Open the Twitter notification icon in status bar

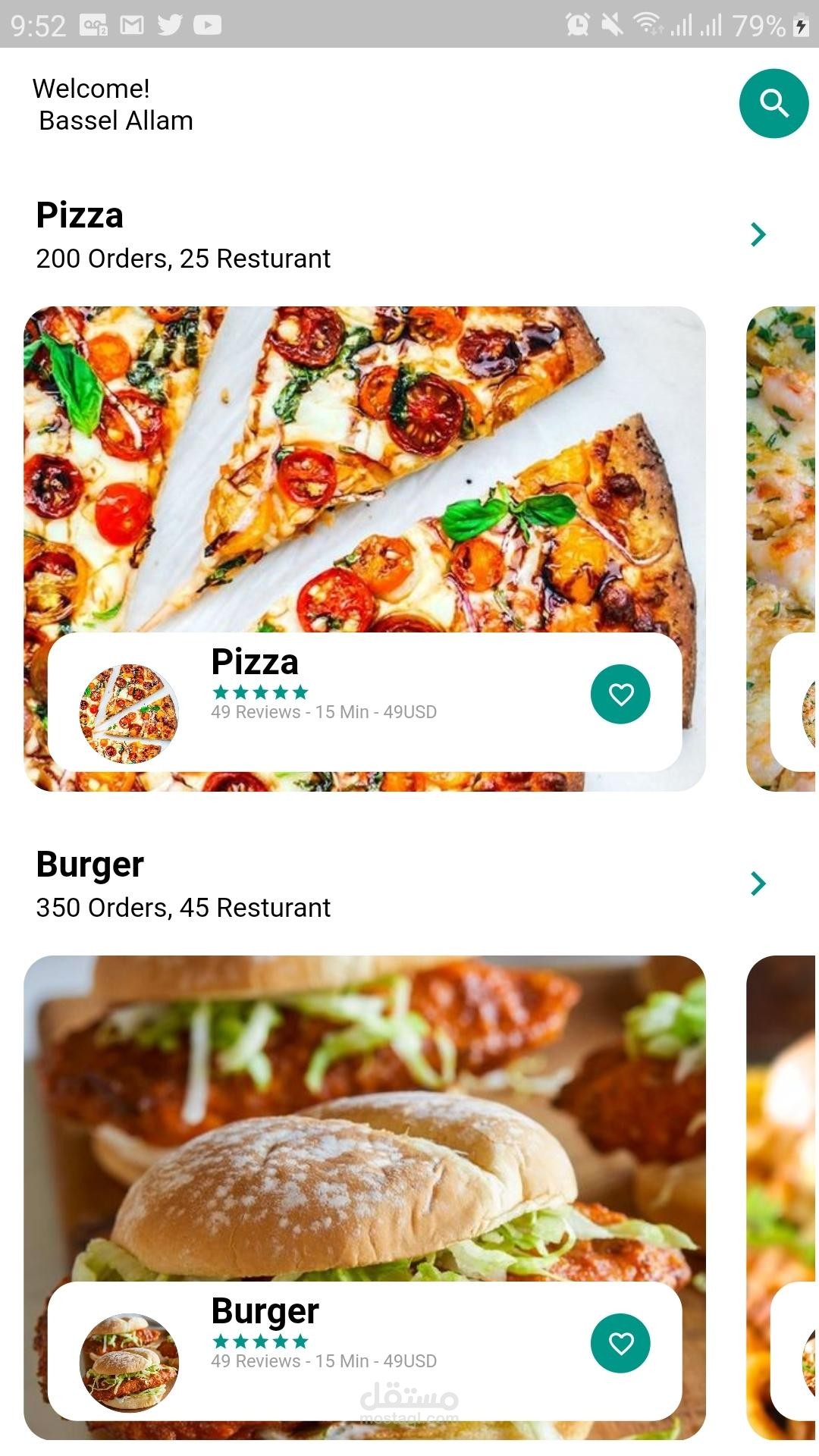pos(168,25)
